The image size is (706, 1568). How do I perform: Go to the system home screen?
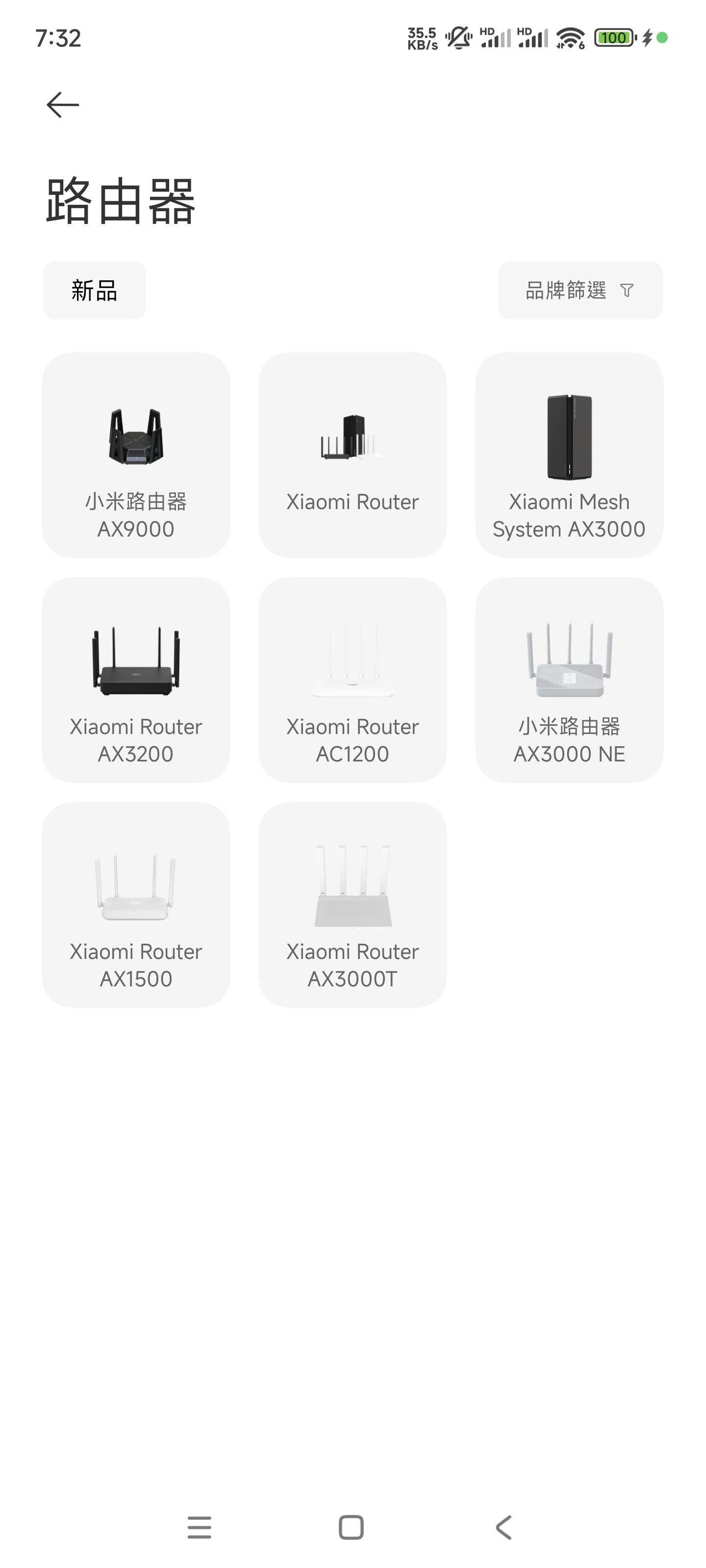pos(352,1527)
